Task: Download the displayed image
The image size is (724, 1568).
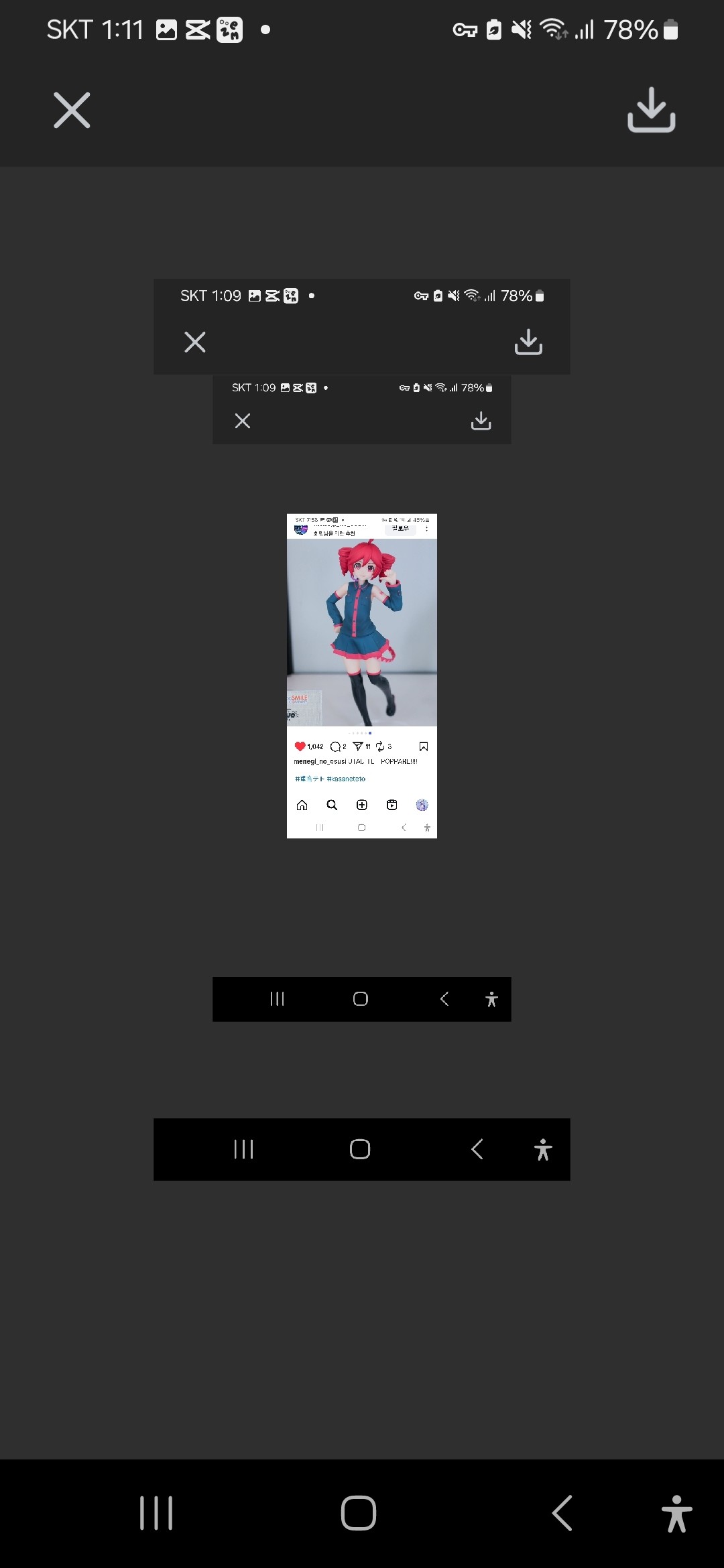Action: (651, 111)
